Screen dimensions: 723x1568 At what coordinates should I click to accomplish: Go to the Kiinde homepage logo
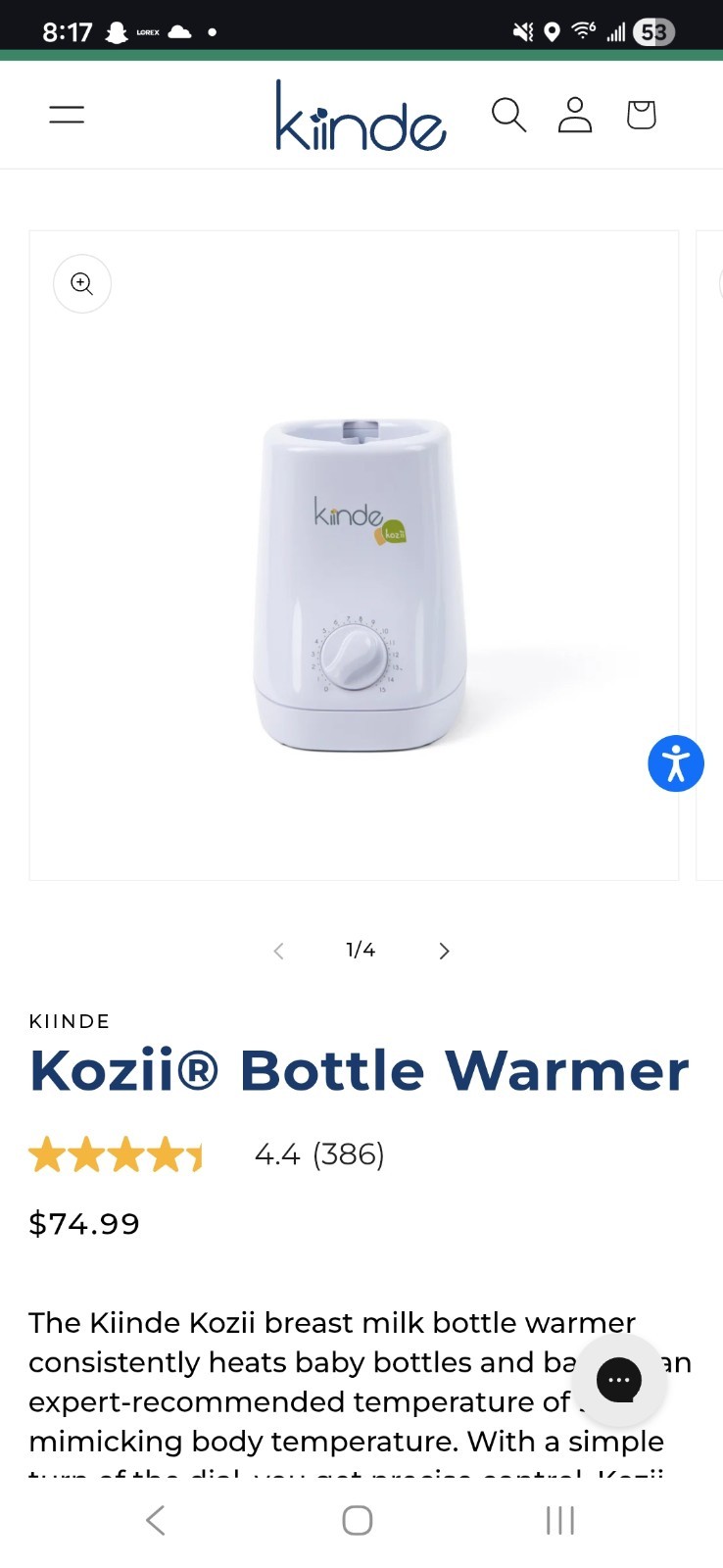361,116
